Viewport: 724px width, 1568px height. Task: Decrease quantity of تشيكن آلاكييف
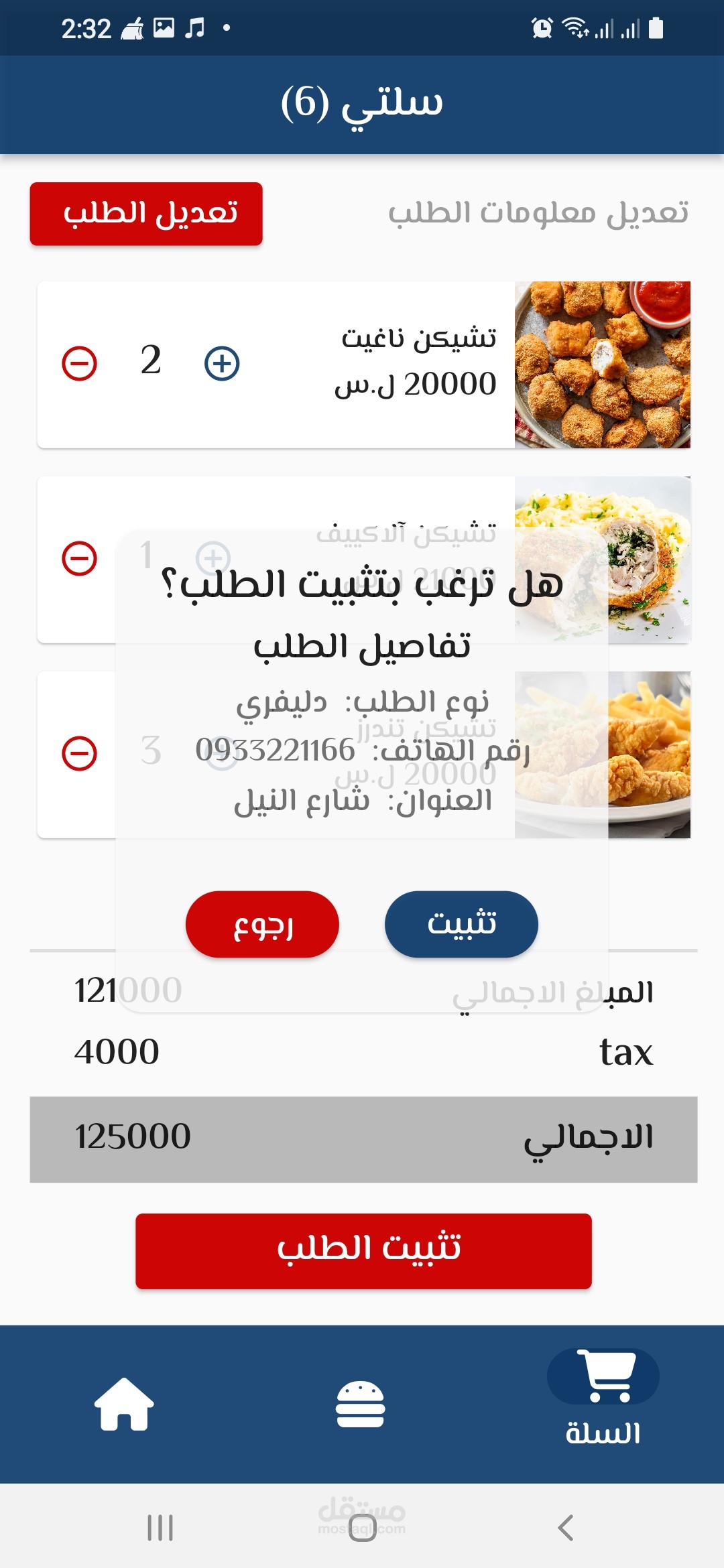pos(80,559)
